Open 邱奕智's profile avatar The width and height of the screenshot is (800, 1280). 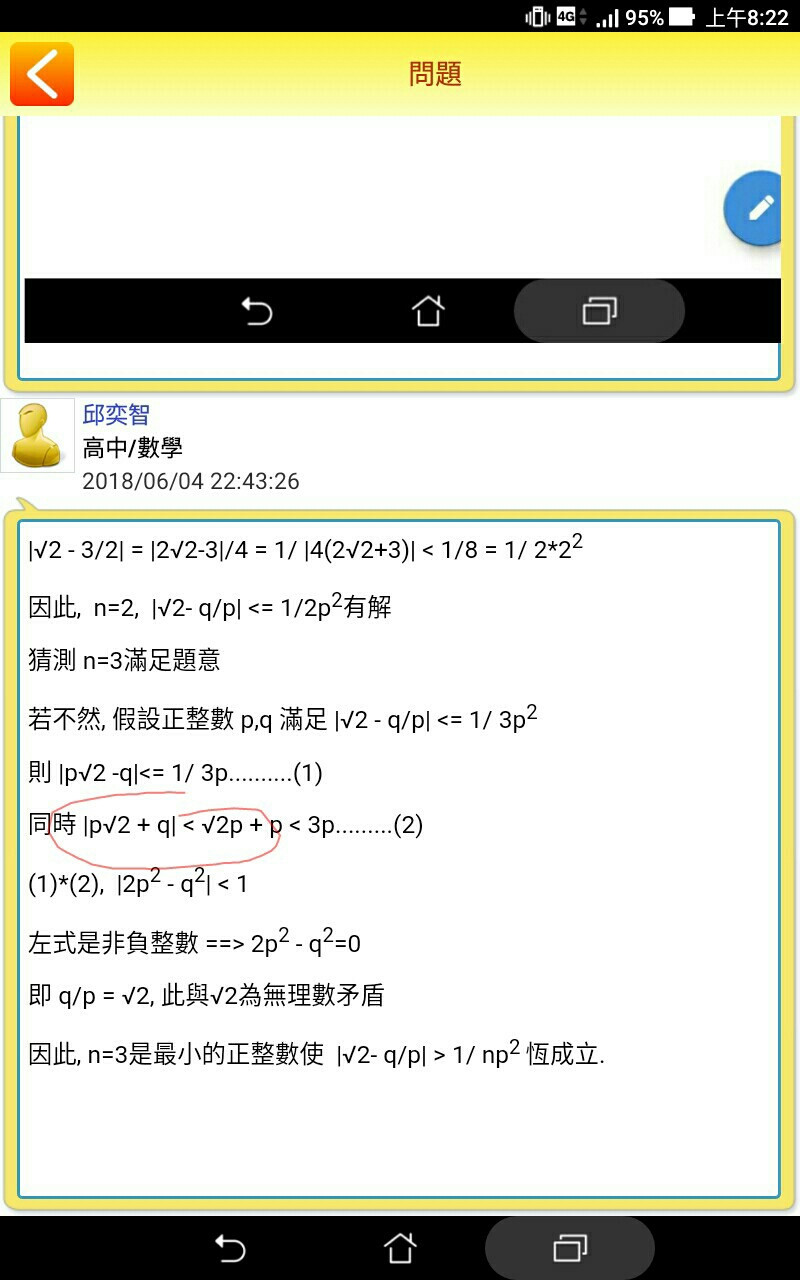click(x=38, y=435)
